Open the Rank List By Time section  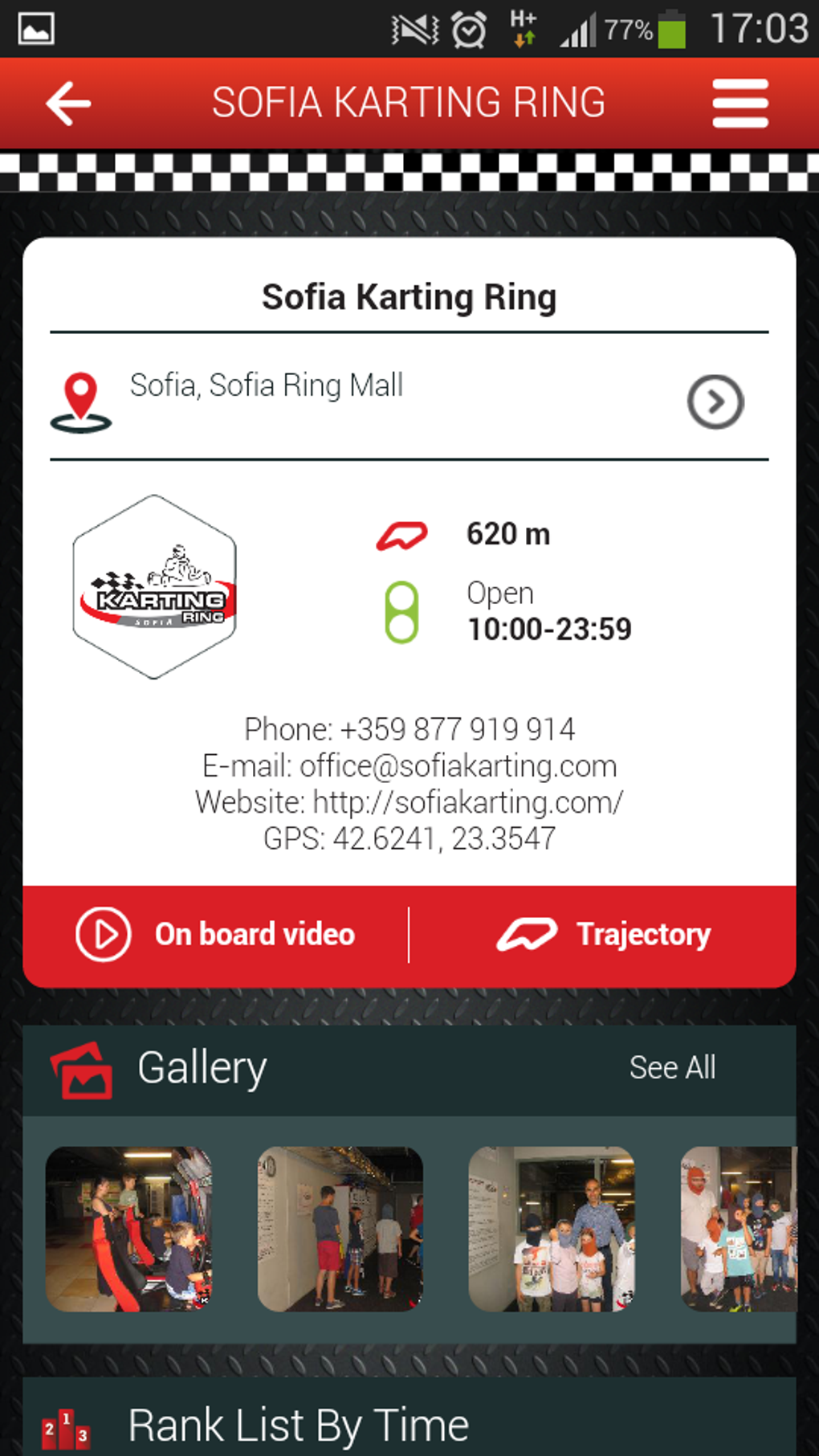pos(297,1425)
